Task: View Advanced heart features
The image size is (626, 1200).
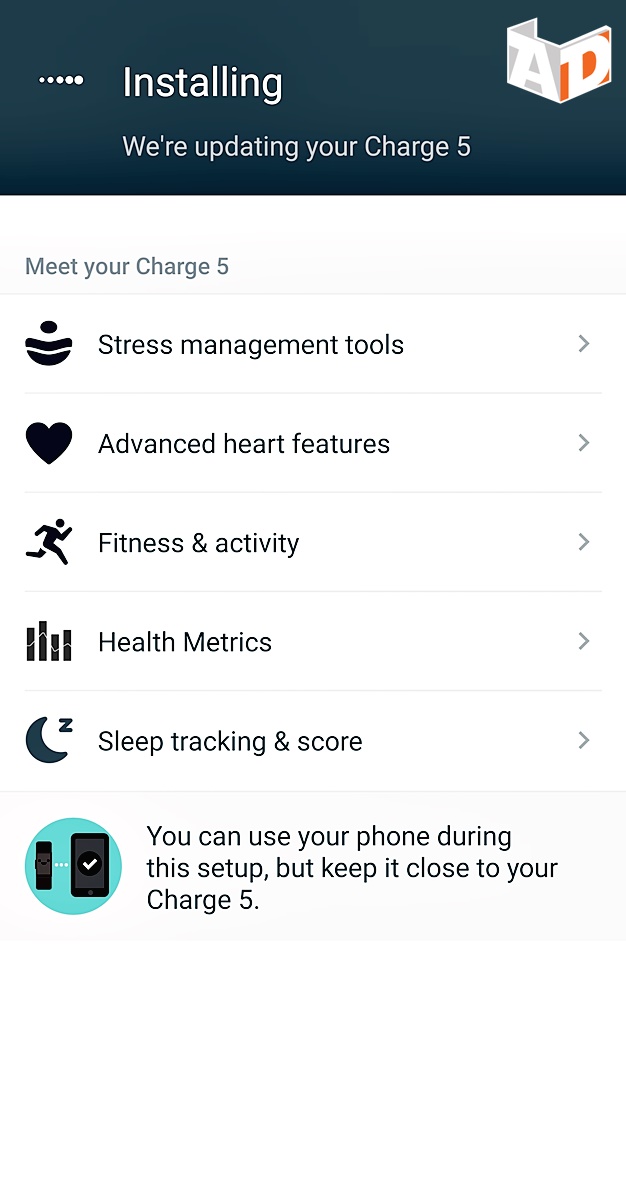Action: [x=312, y=444]
